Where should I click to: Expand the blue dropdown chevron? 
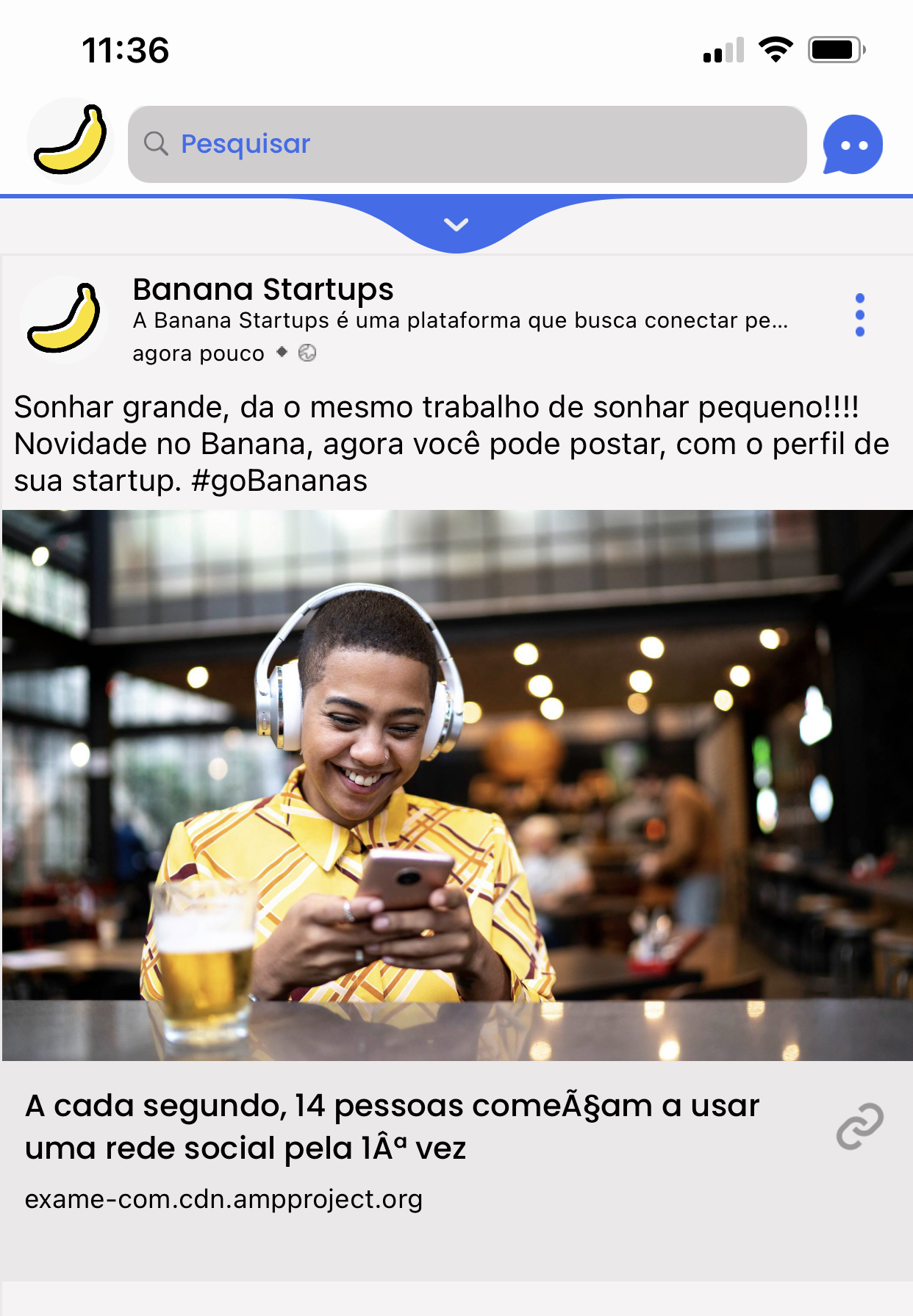pyautogui.click(x=456, y=225)
